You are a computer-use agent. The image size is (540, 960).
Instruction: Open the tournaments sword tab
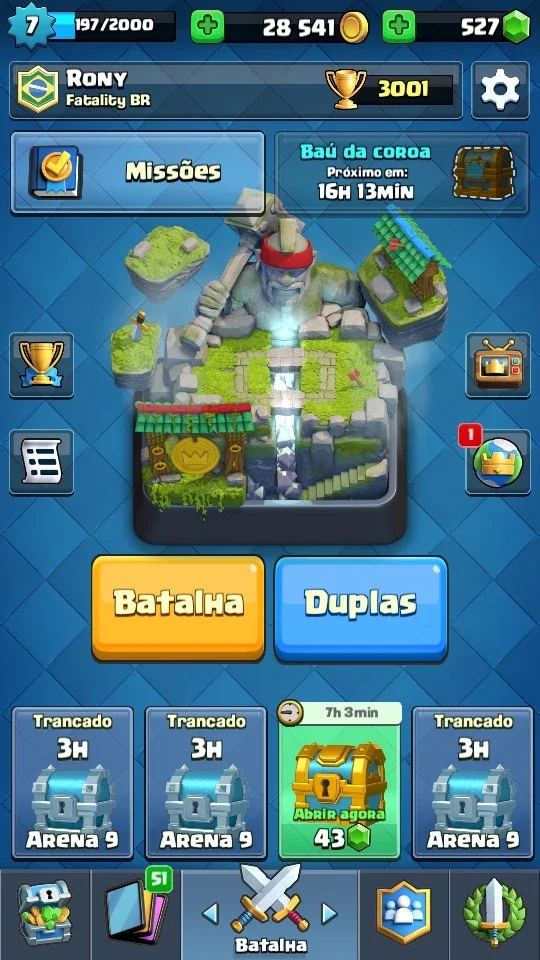pos(495,915)
